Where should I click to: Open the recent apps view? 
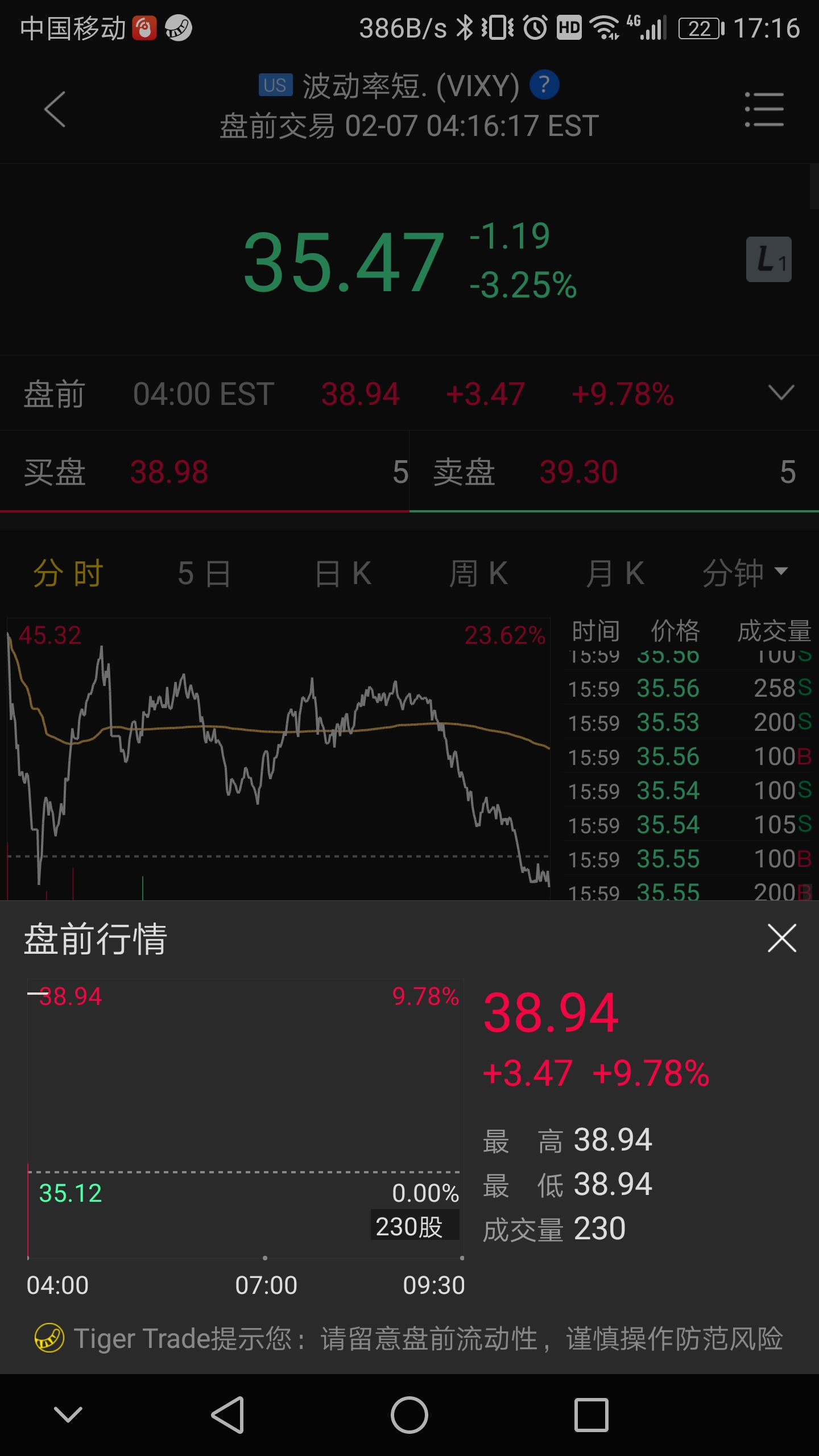pos(591,1414)
